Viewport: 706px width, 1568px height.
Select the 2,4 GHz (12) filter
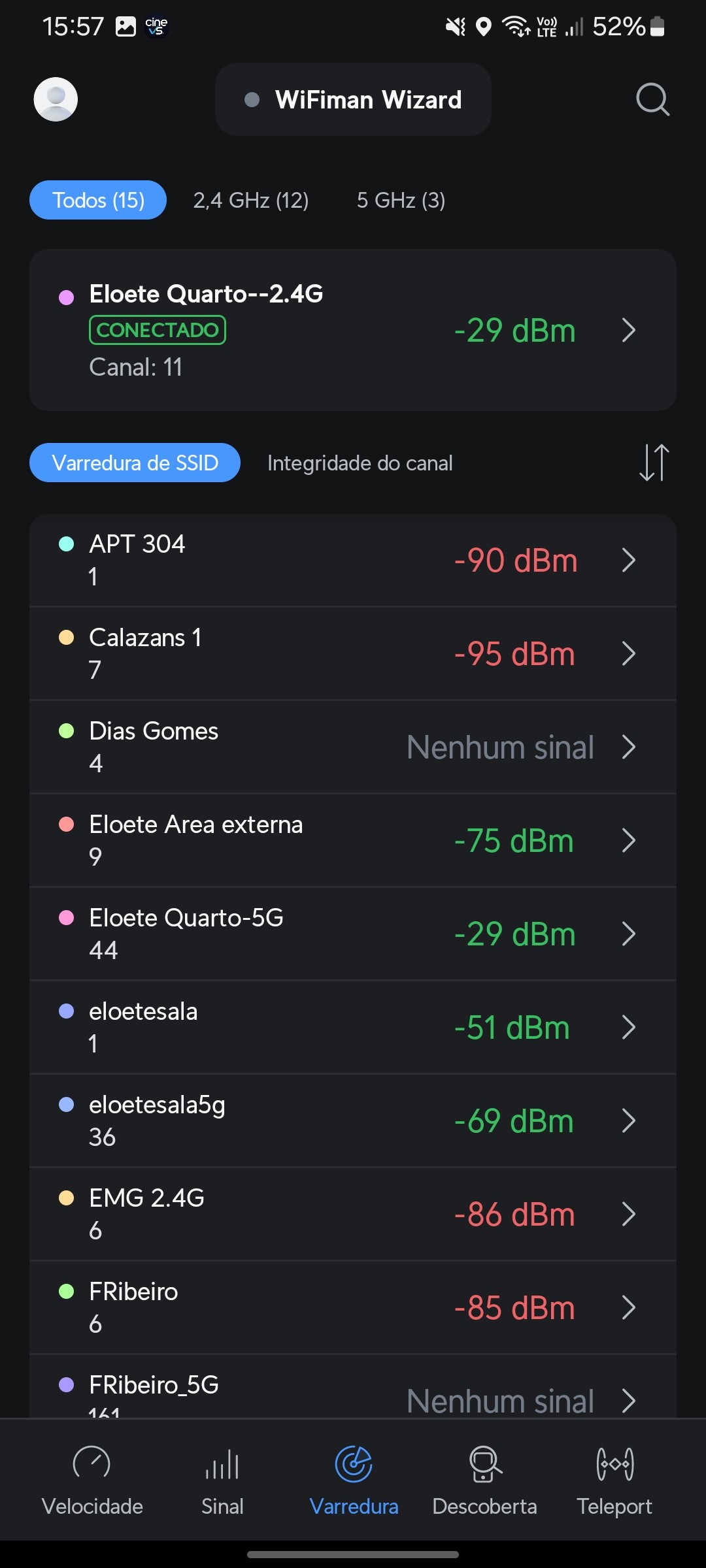click(251, 200)
